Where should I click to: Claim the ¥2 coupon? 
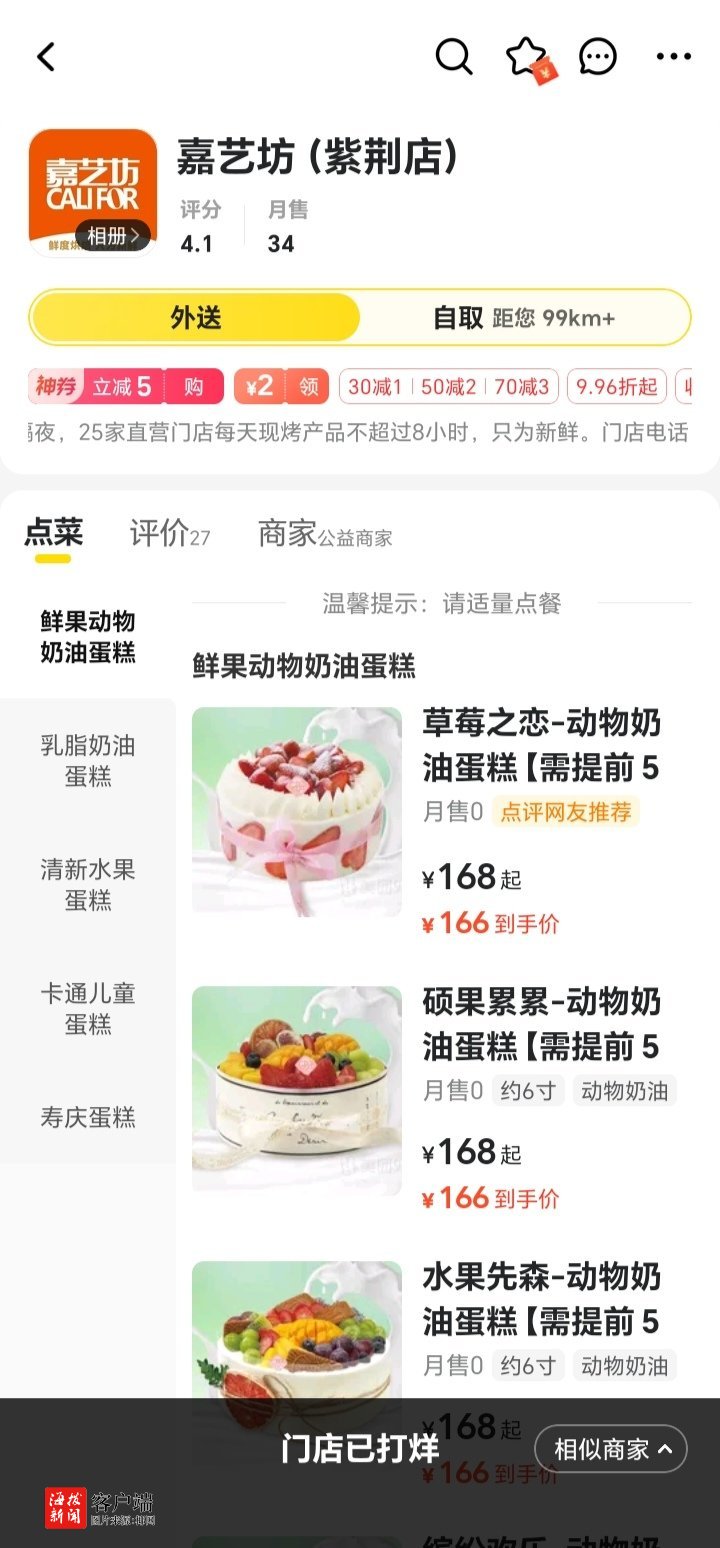point(308,386)
